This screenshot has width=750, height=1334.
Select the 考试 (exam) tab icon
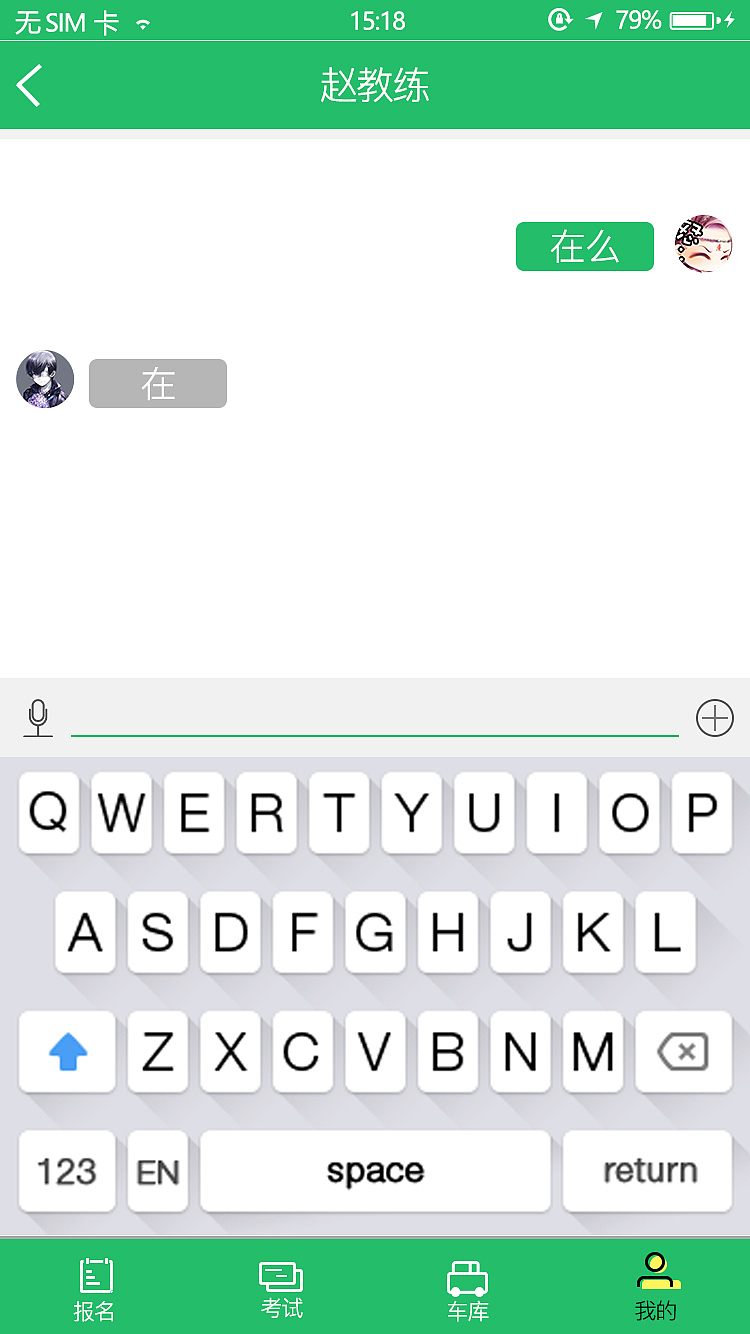(280, 1276)
